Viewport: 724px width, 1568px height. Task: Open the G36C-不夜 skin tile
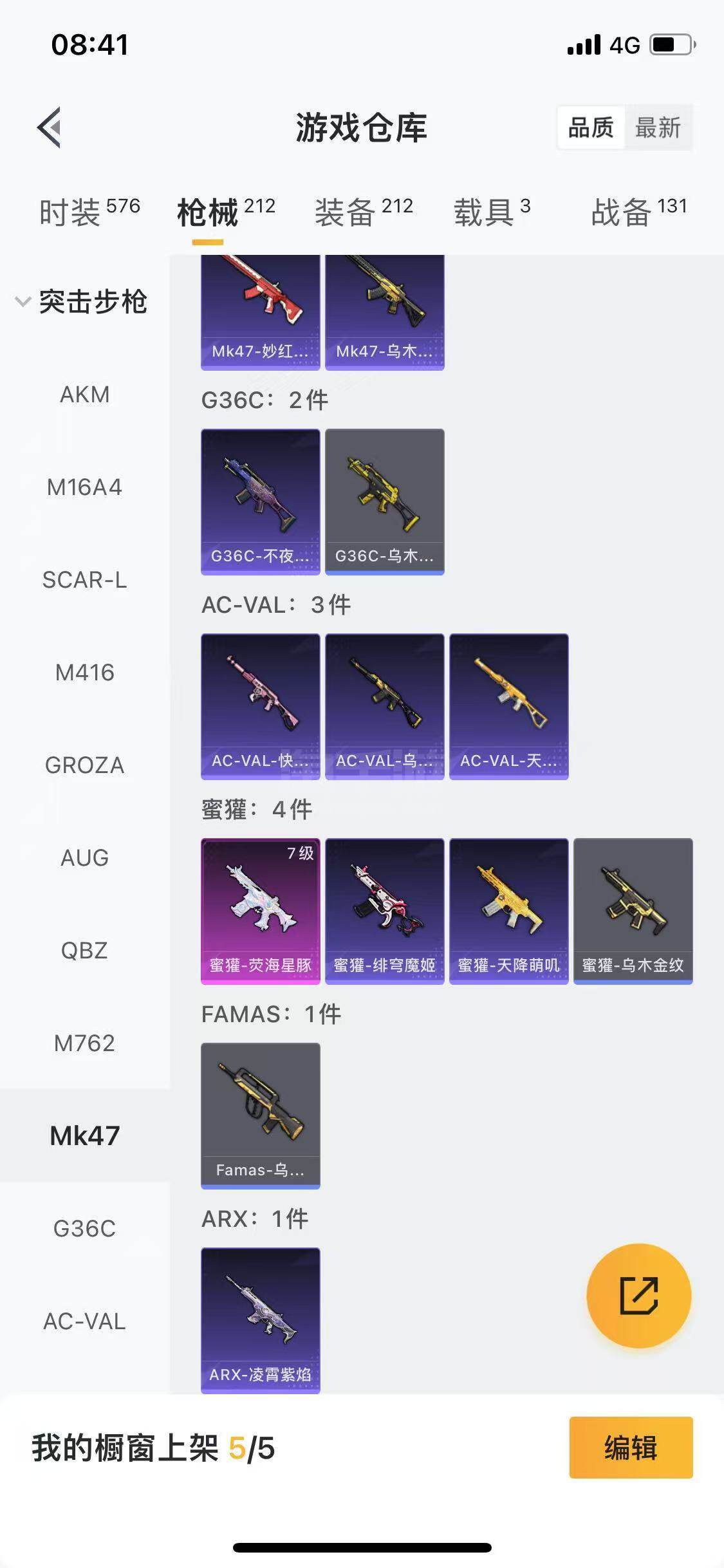[x=261, y=501]
